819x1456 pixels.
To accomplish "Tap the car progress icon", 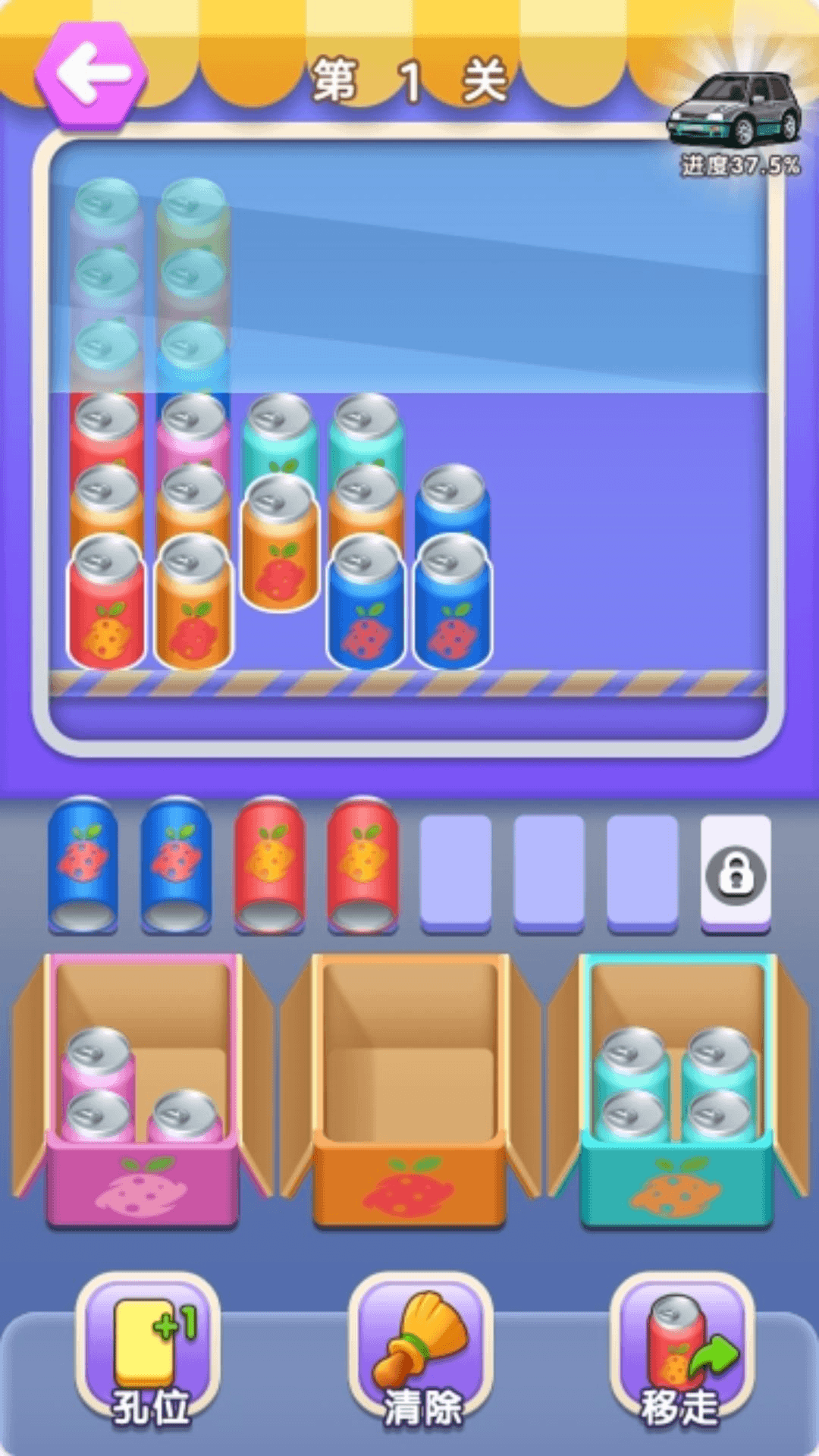I will point(734,108).
